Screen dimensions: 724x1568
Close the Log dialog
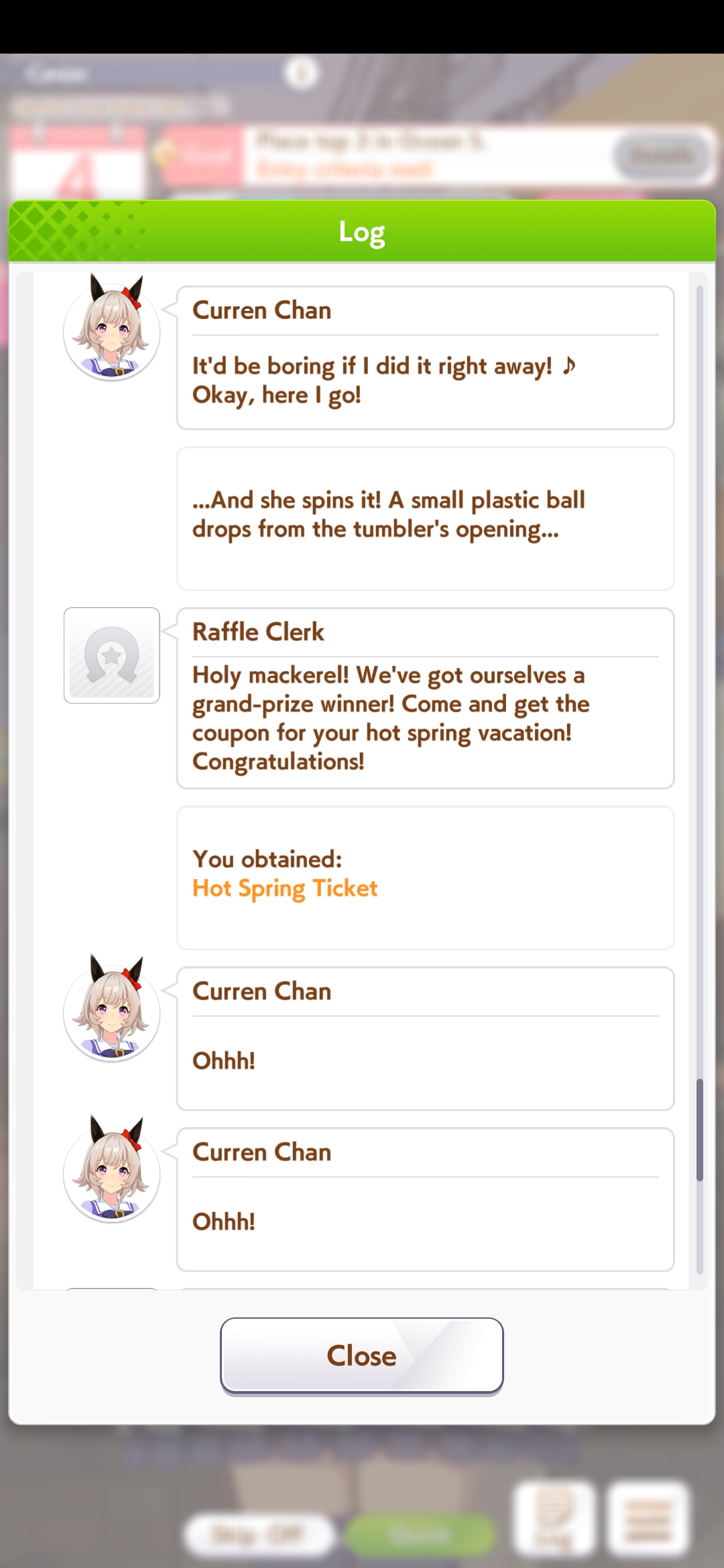(x=362, y=1356)
